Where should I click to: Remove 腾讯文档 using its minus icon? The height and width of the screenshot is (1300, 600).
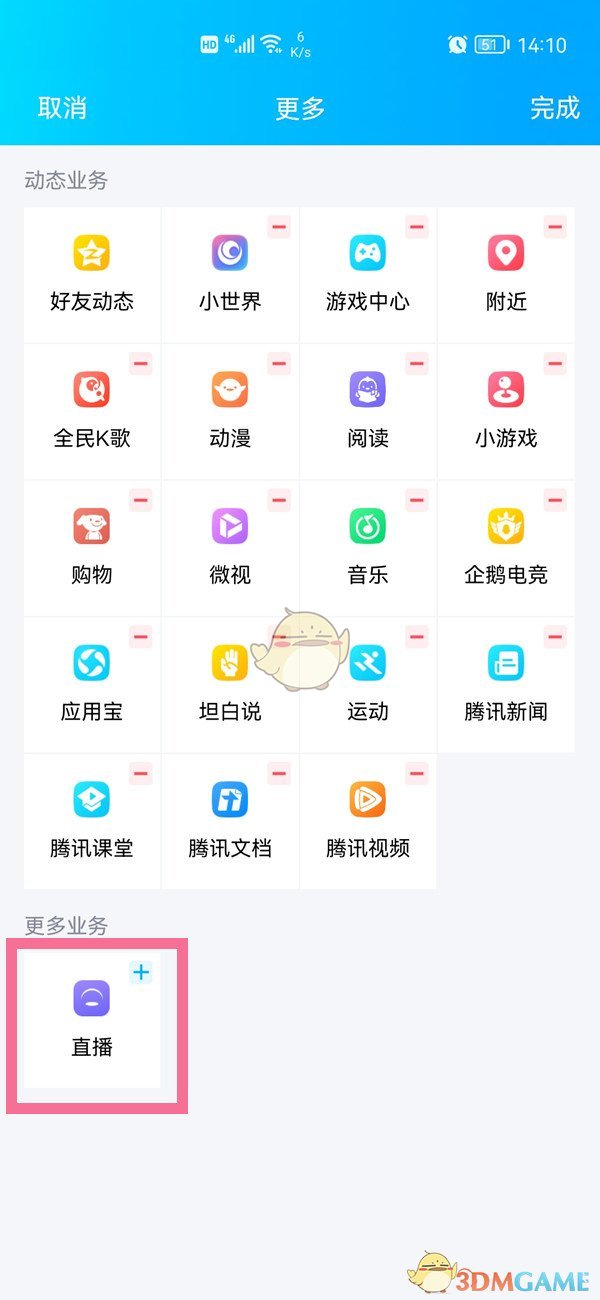pyautogui.click(x=279, y=773)
